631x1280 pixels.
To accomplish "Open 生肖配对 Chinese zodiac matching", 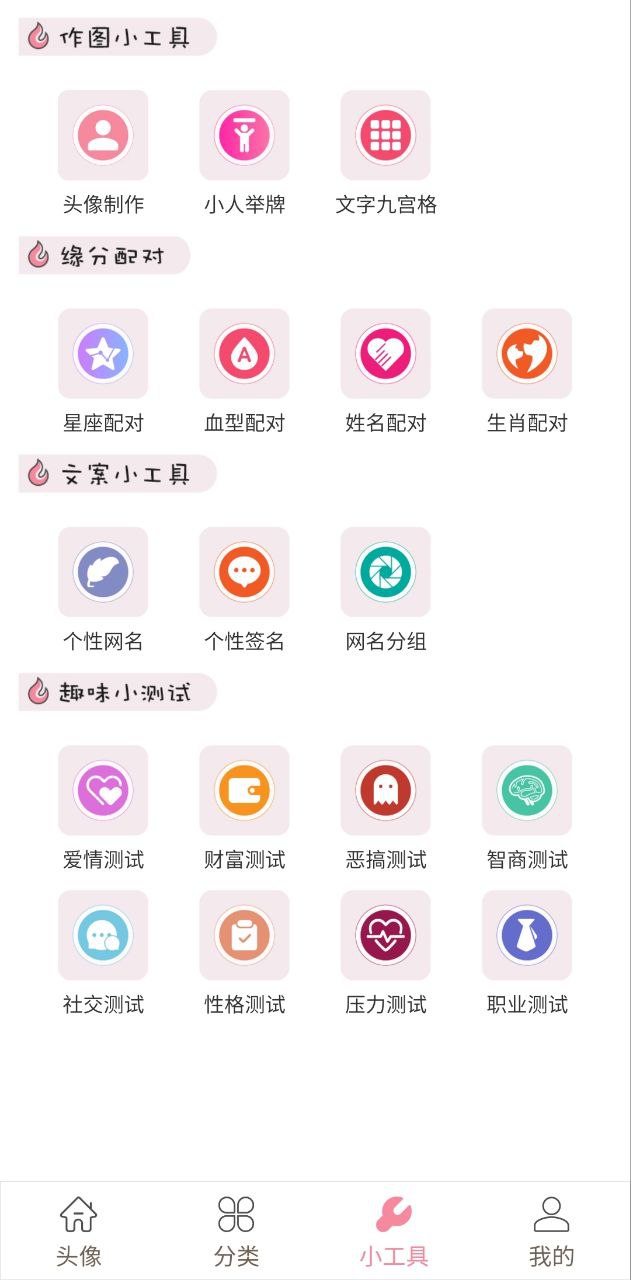I will 527,354.
